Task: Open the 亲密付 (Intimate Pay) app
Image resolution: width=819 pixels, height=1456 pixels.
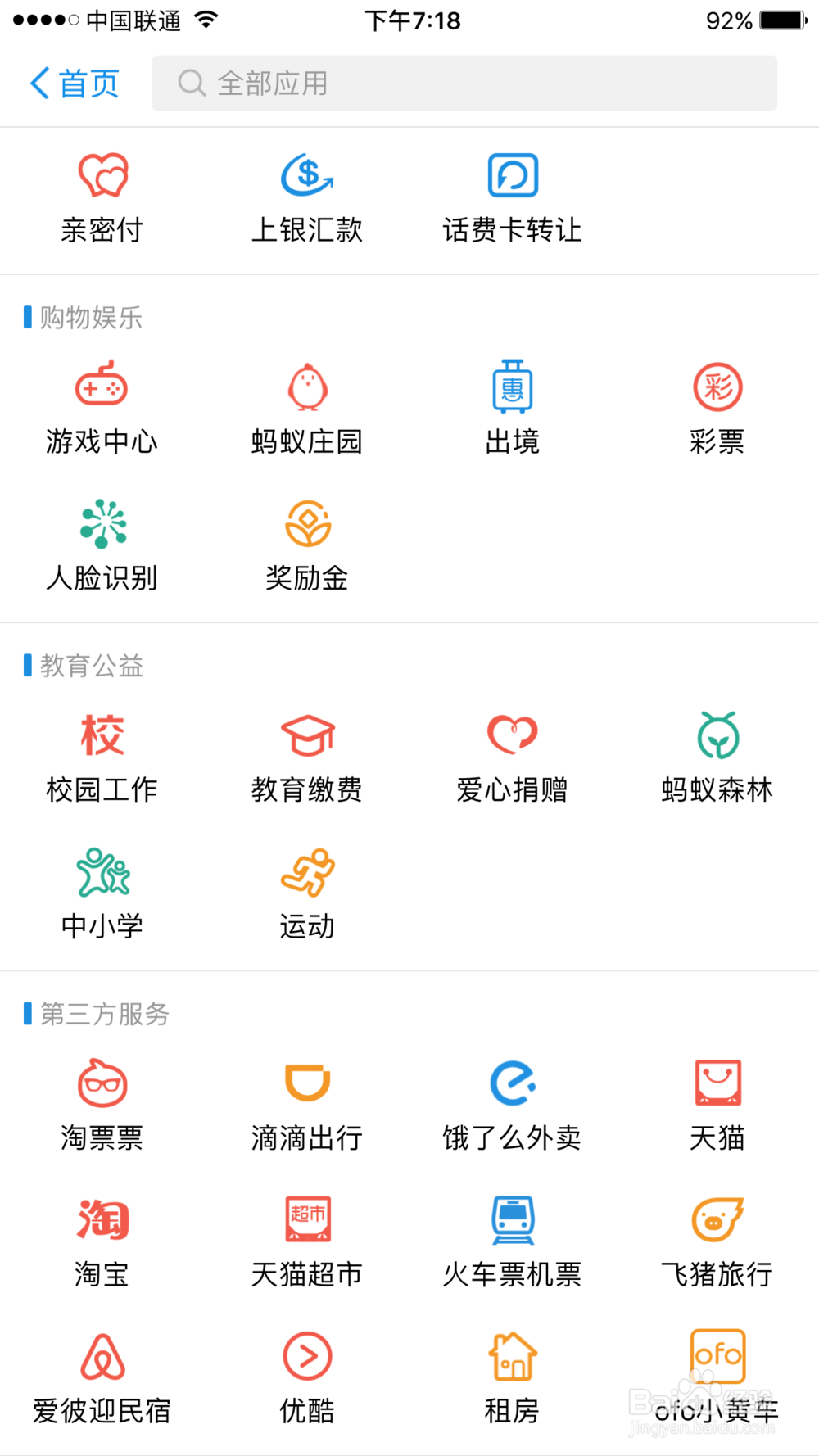Action: point(102,197)
